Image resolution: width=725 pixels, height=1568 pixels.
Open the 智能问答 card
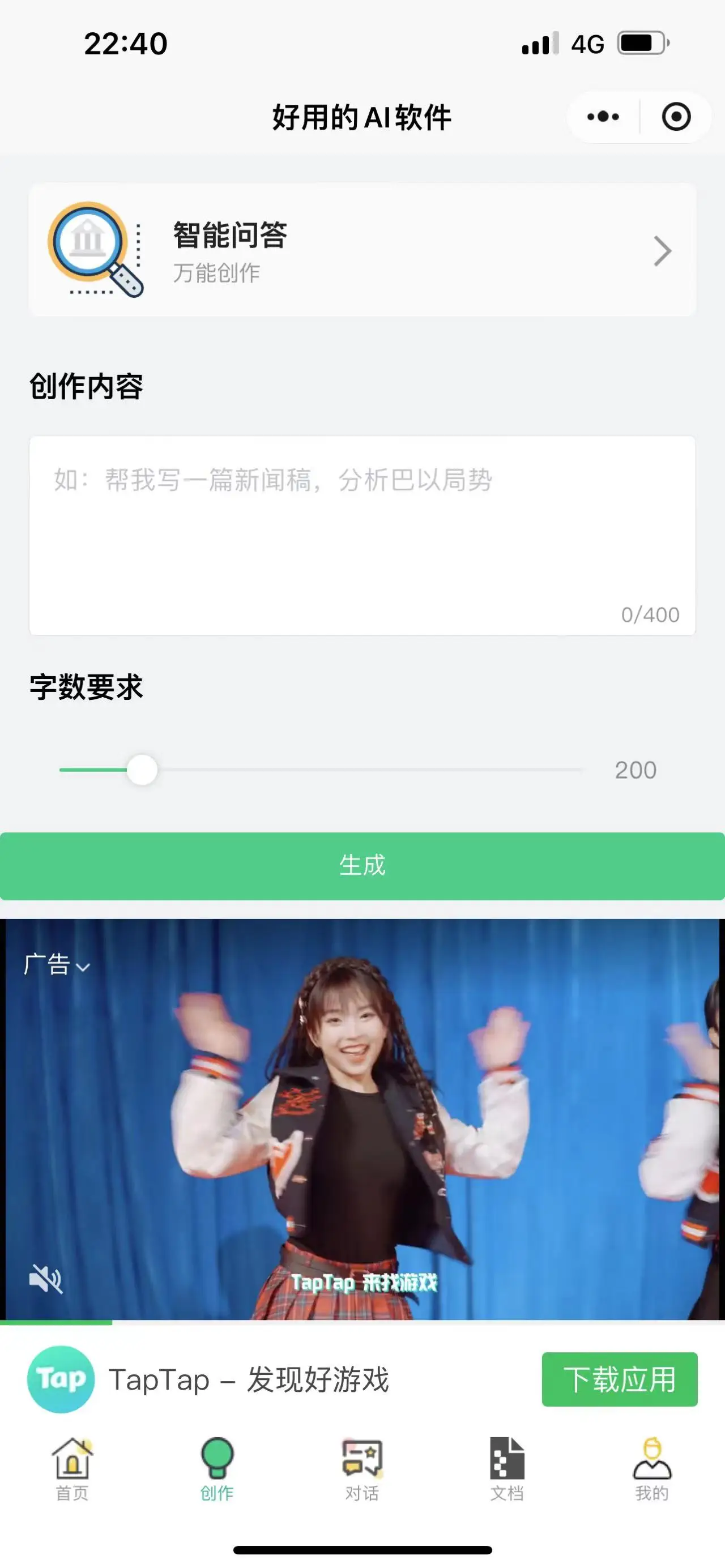click(x=362, y=250)
